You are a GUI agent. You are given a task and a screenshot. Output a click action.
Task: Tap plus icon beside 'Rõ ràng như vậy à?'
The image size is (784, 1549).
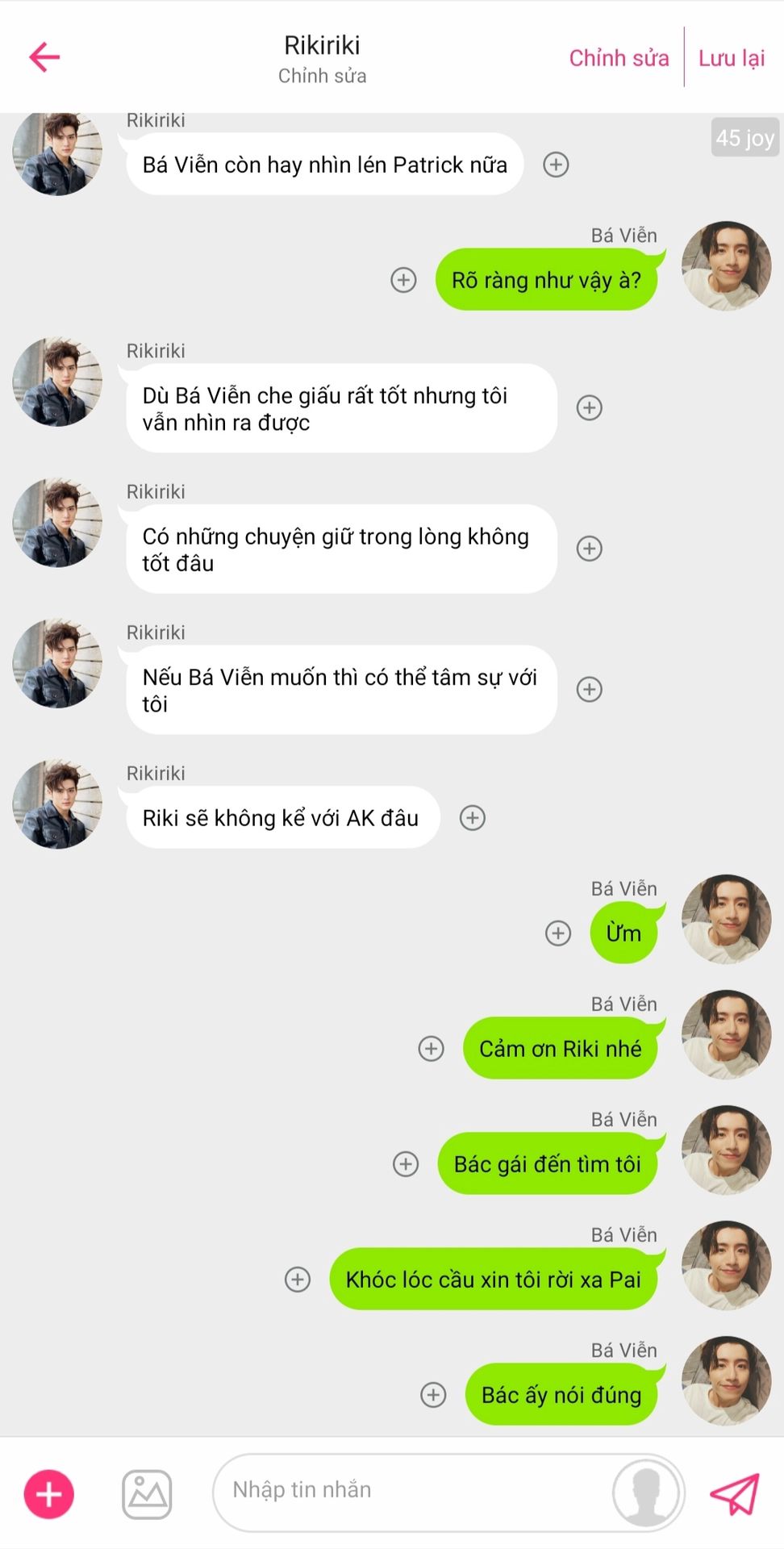tap(403, 280)
